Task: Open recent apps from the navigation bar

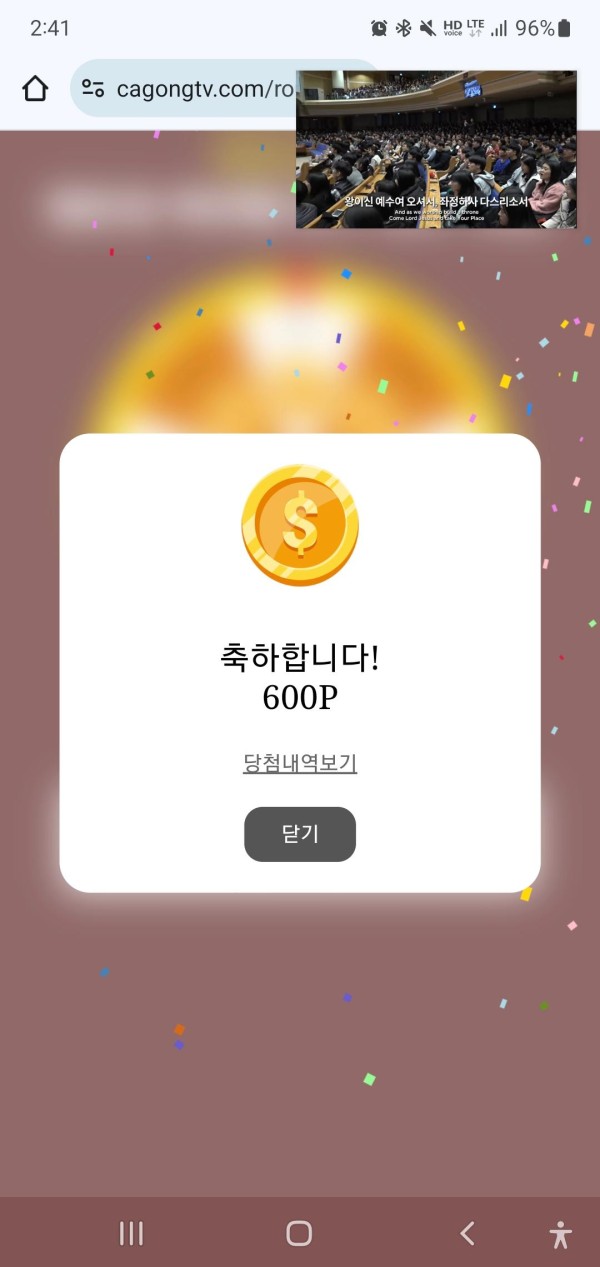Action: [x=131, y=1233]
